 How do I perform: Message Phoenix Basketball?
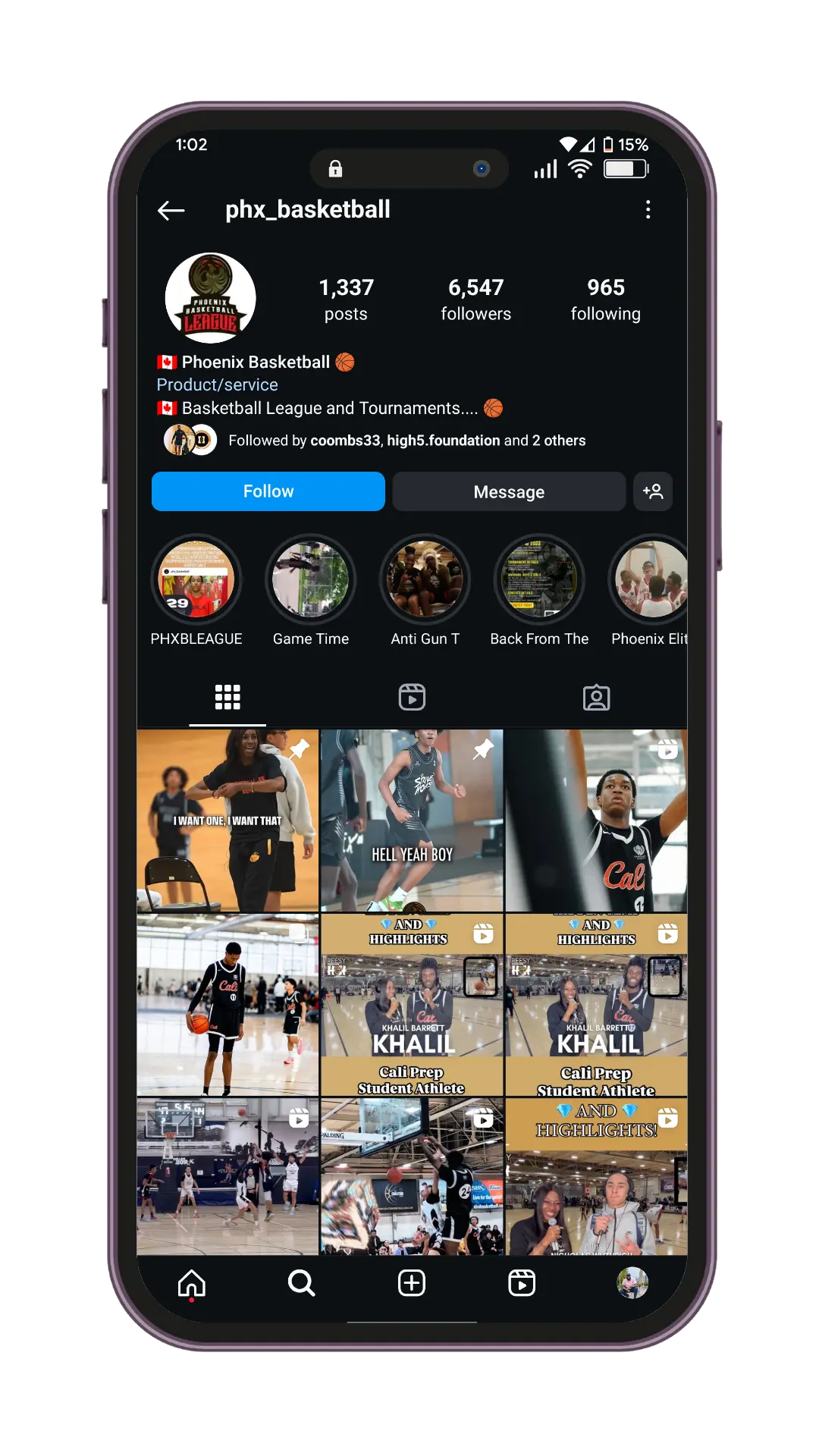pyautogui.click(x=509, y=491)
